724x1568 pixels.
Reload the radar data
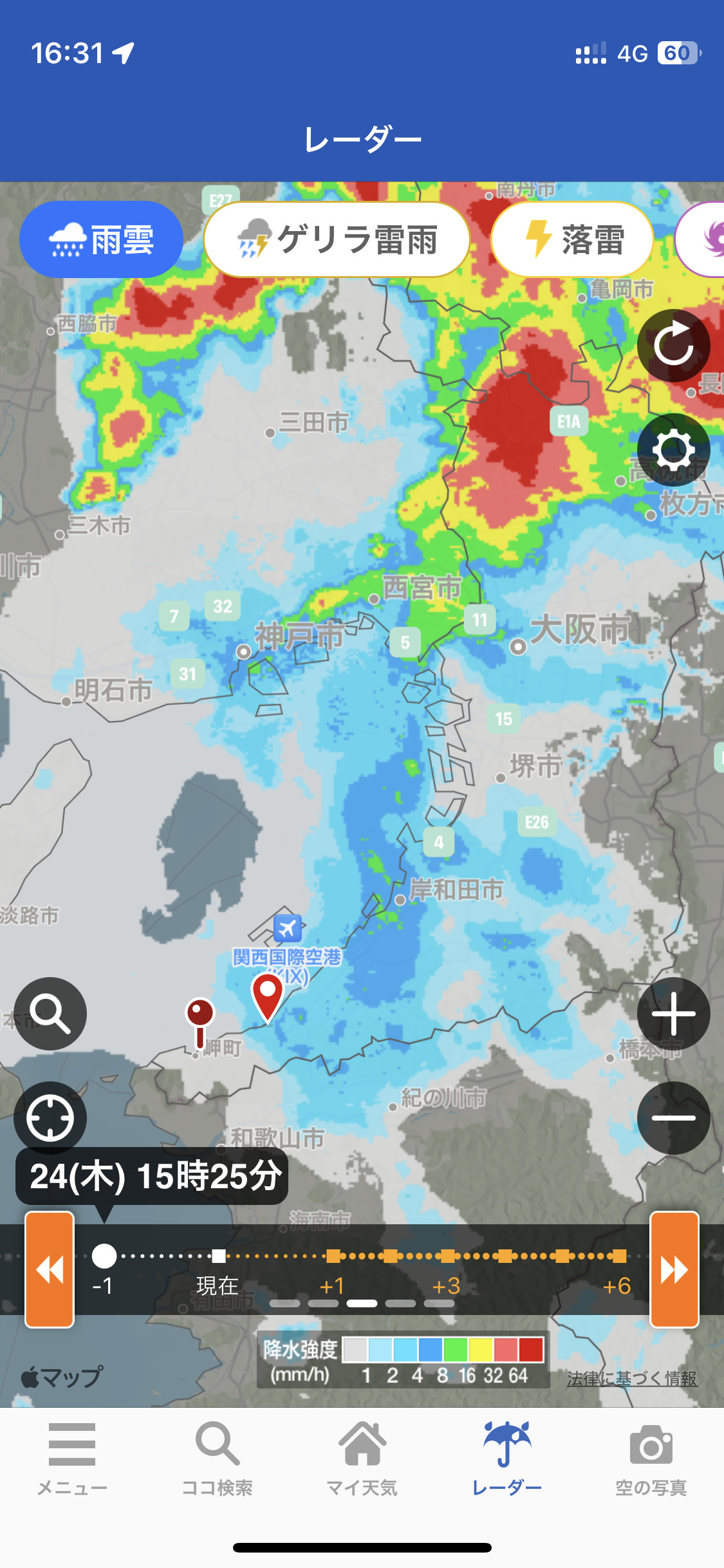(674, 346)
